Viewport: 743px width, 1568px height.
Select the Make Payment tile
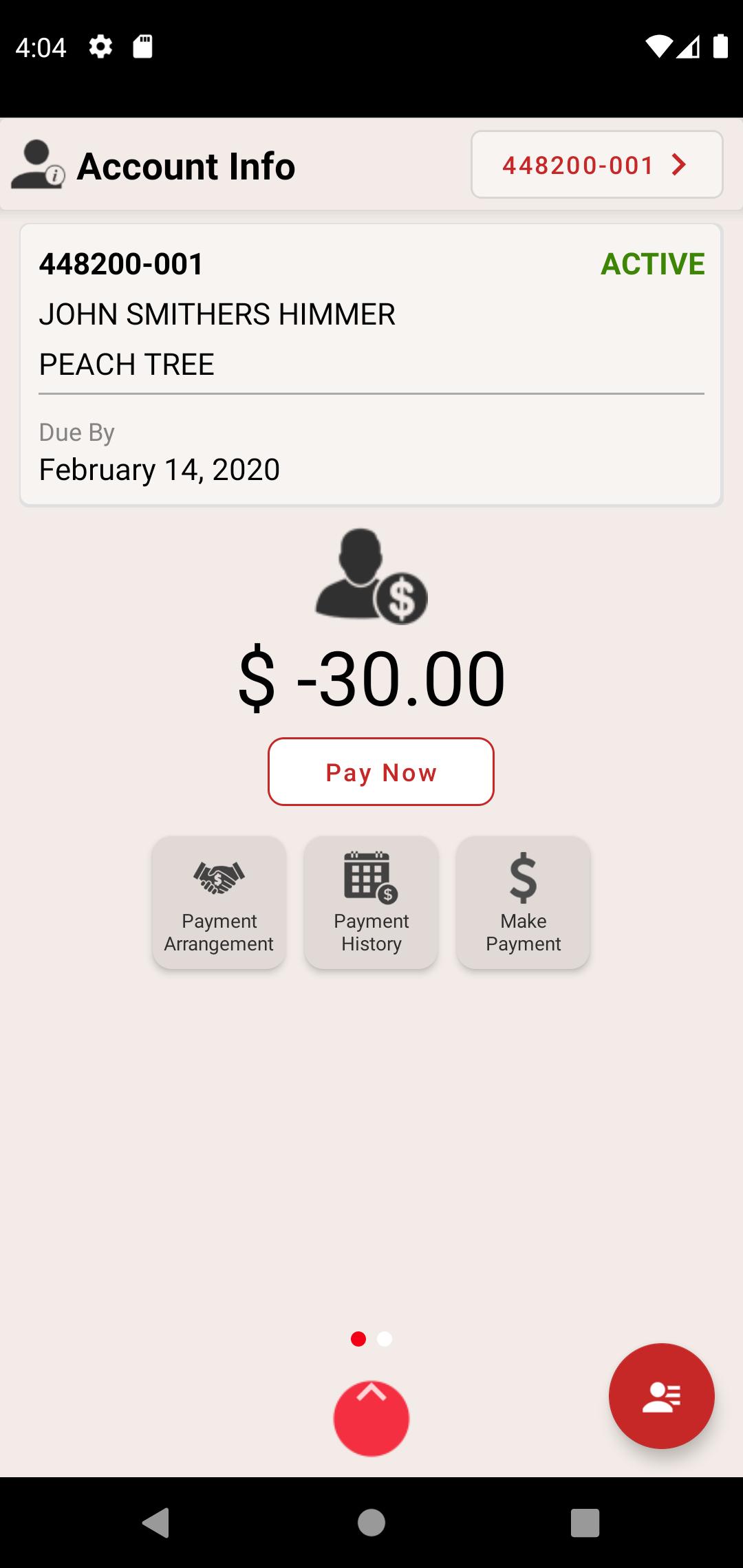523,903
